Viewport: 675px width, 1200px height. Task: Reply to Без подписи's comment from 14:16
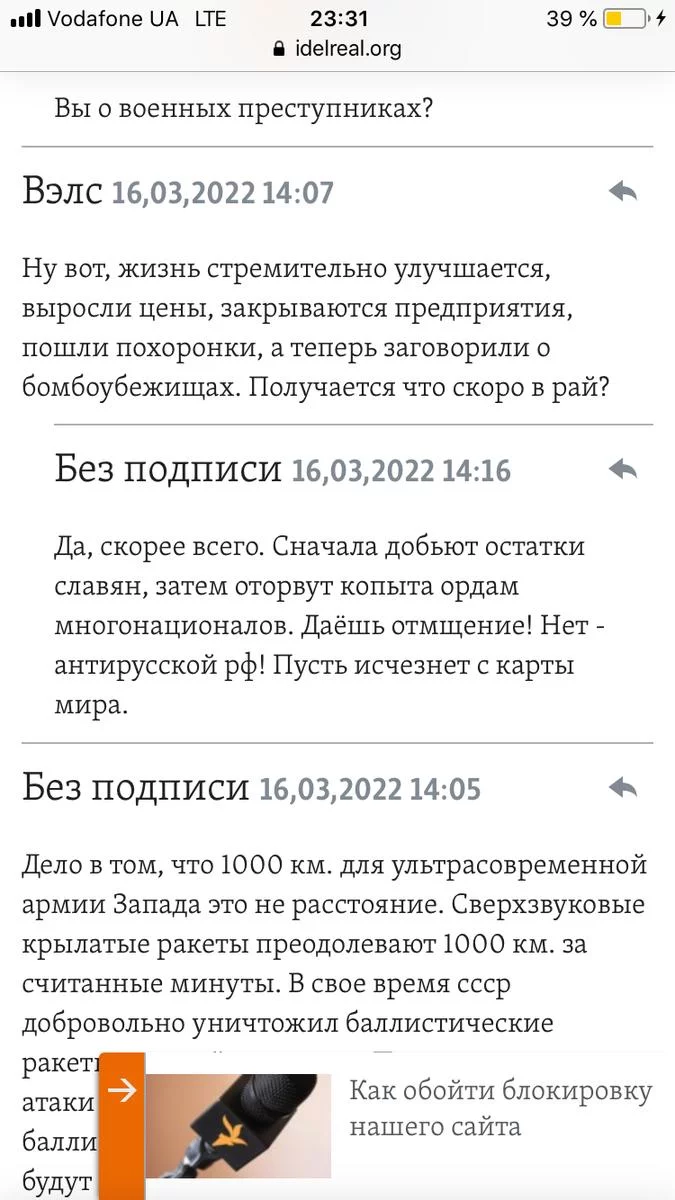(x=623, y=468)
